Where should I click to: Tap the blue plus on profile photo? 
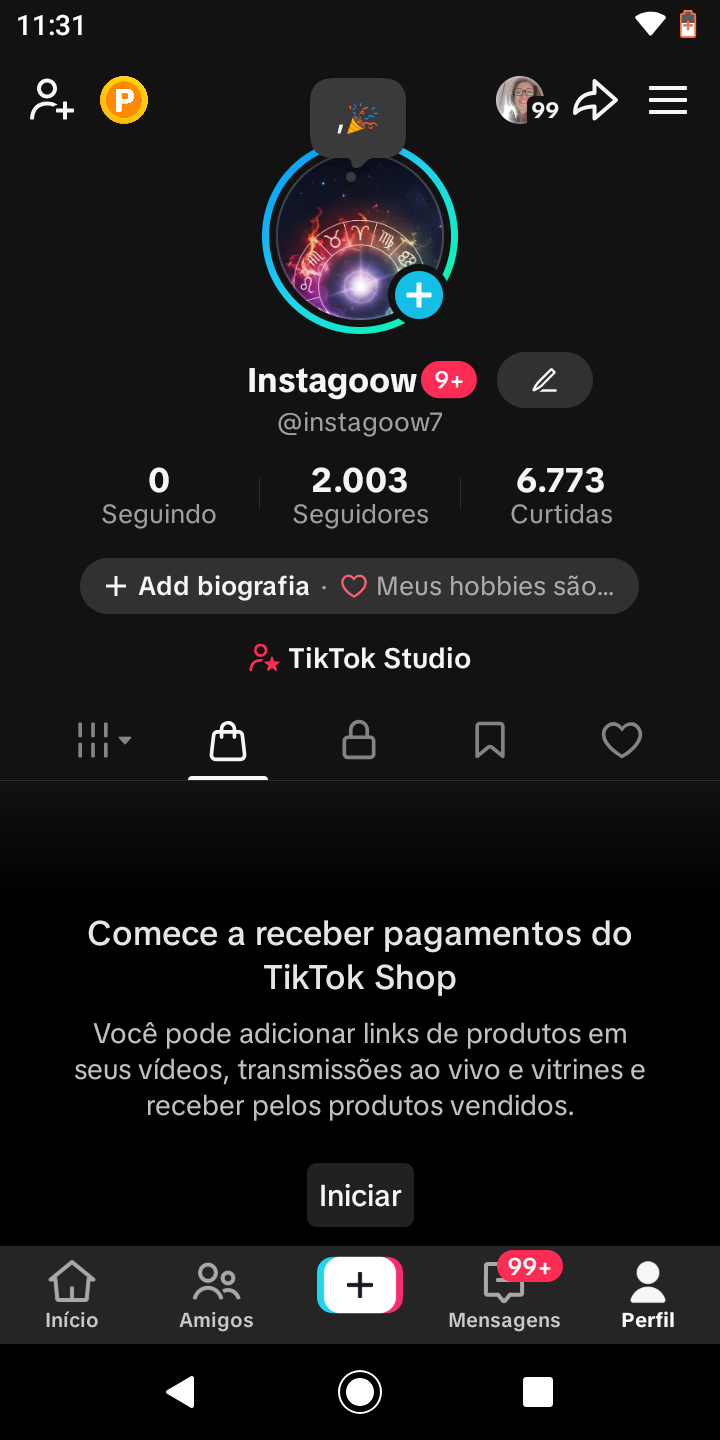click(x=418, y=295)
